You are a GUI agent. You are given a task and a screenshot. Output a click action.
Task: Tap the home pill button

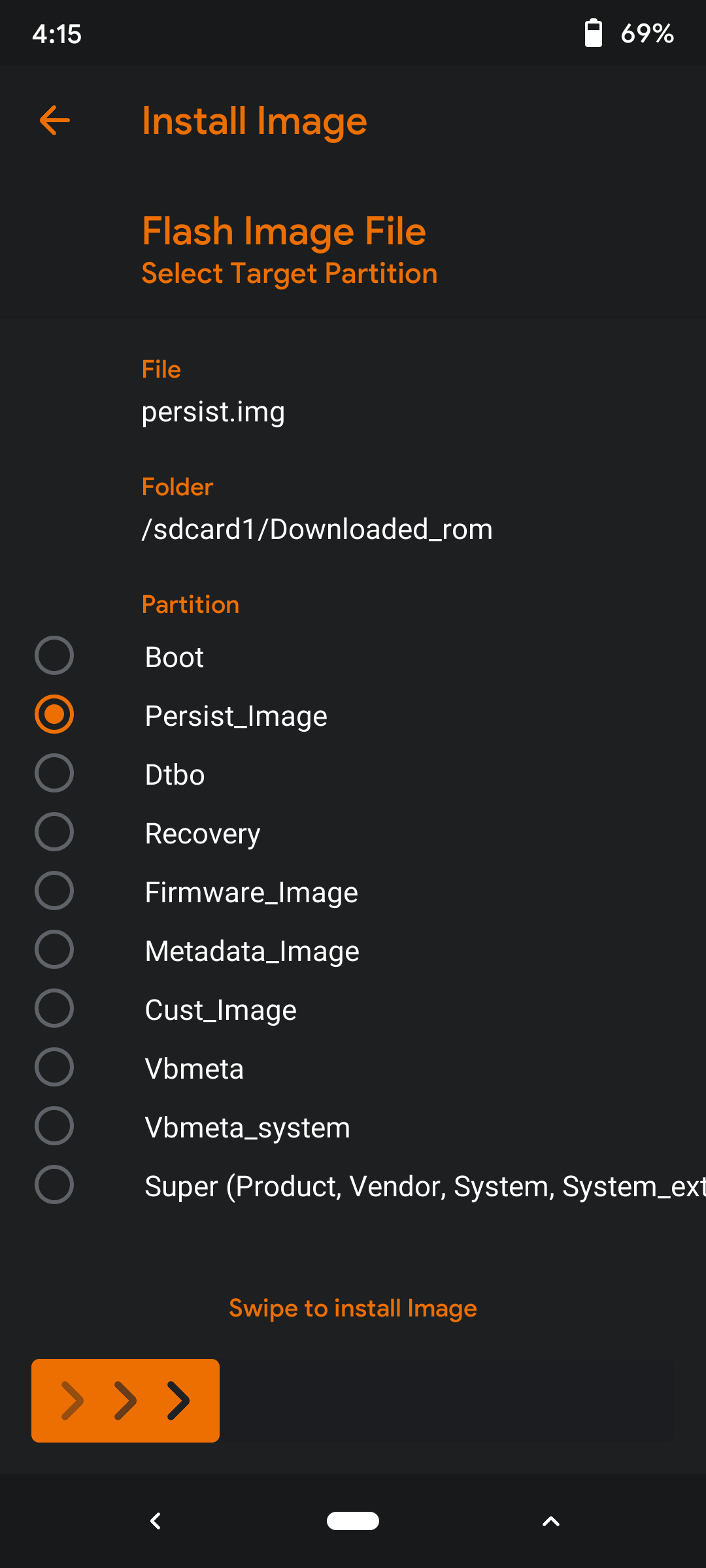353,1521
